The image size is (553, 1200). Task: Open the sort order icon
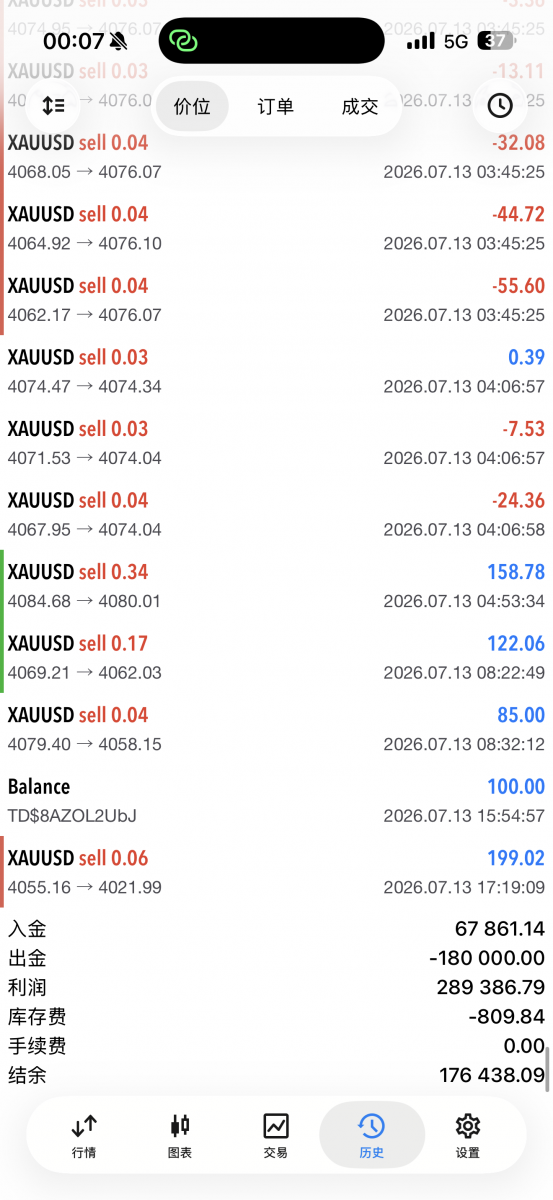[x=53, y=105]
